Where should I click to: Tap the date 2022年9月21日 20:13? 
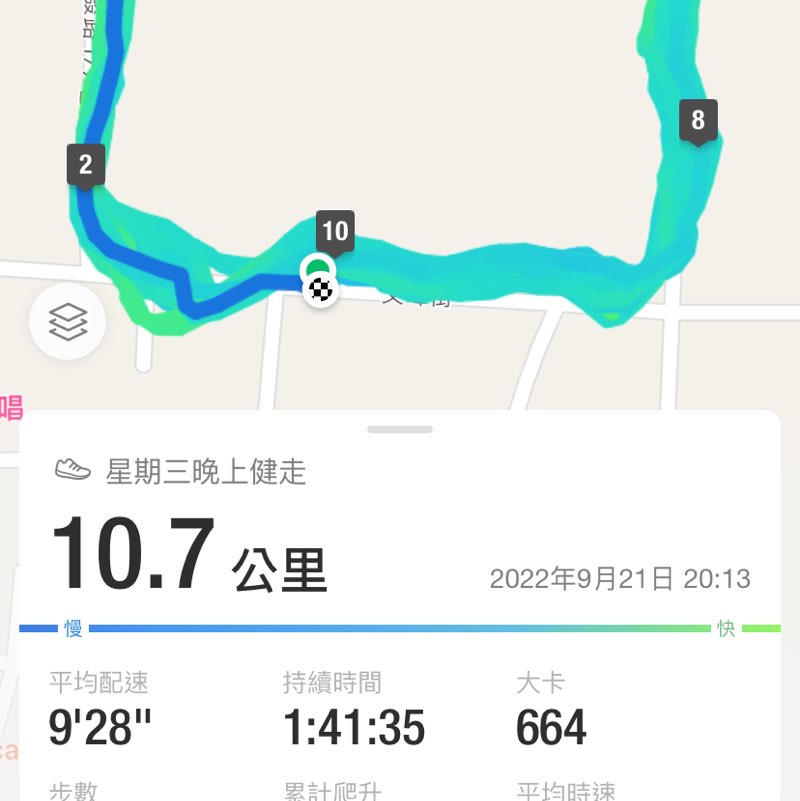click(x=625, y=578)
